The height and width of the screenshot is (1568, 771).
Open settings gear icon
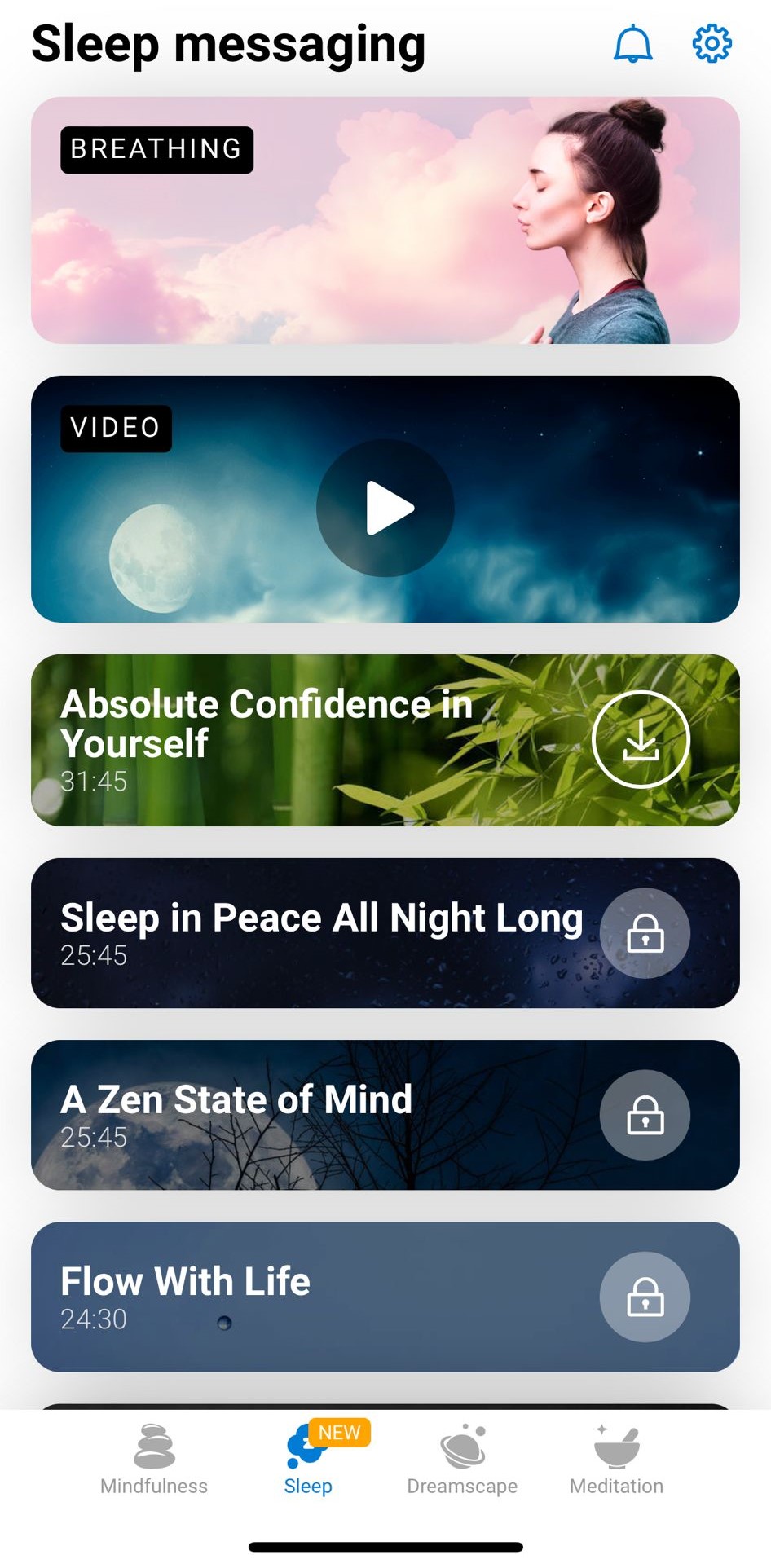click(712, 43)
